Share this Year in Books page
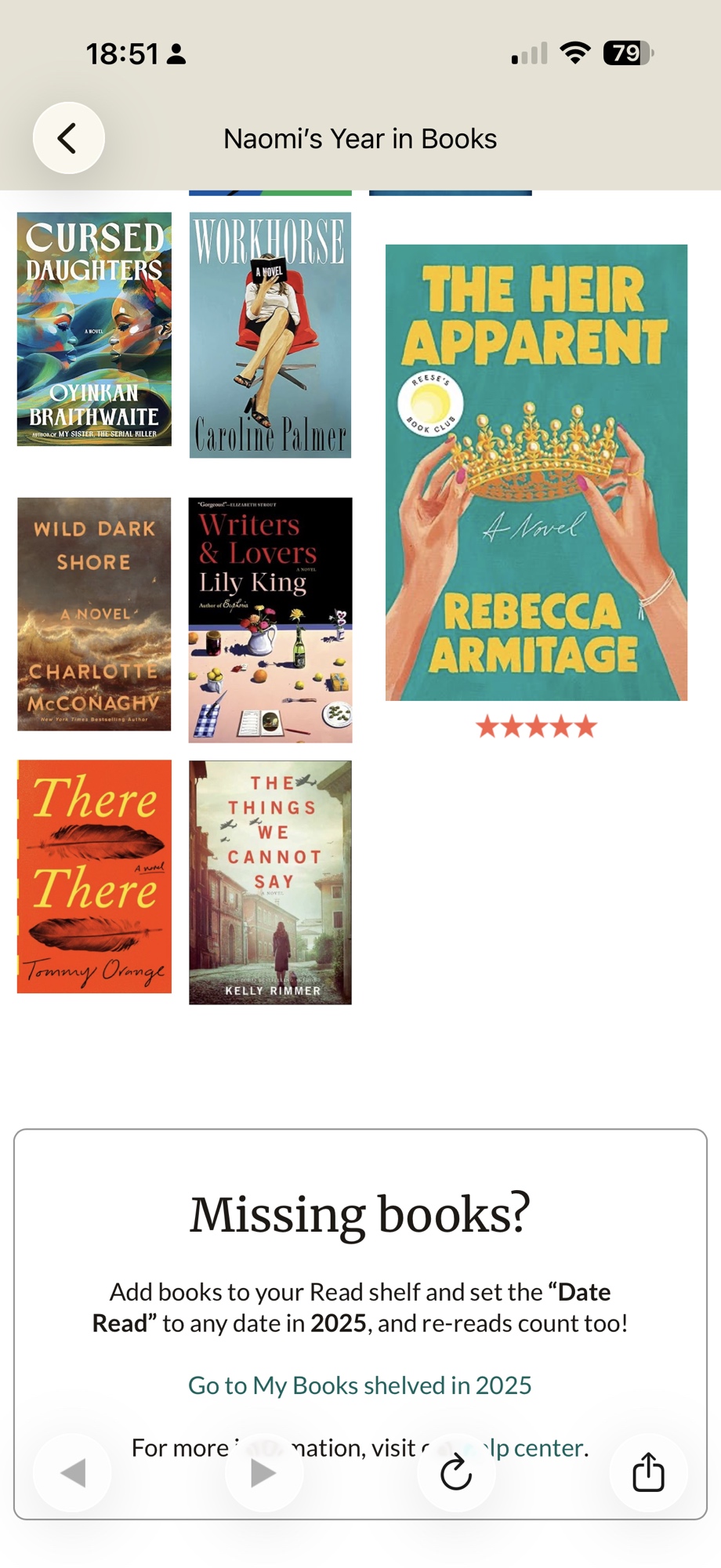721x1568 pixels. (x=648, y=1472)
